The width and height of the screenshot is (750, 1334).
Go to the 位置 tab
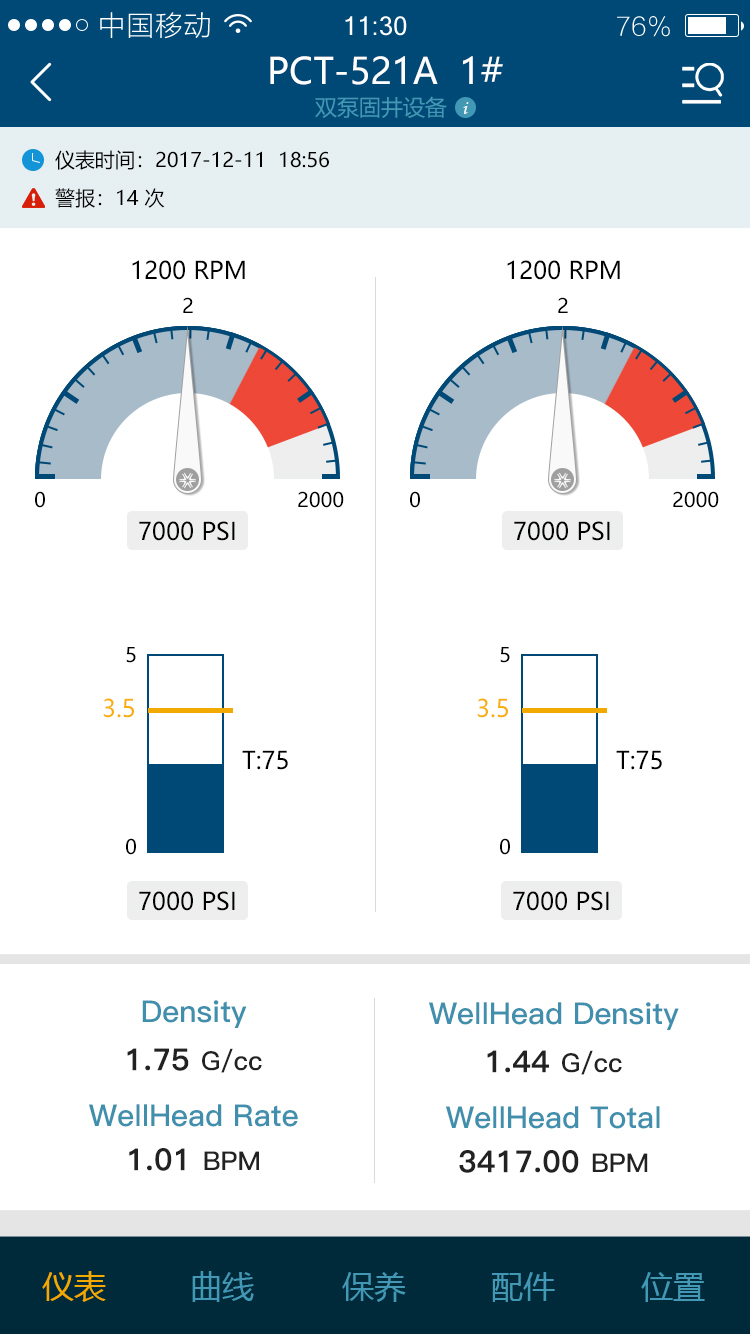[673, 1287]
